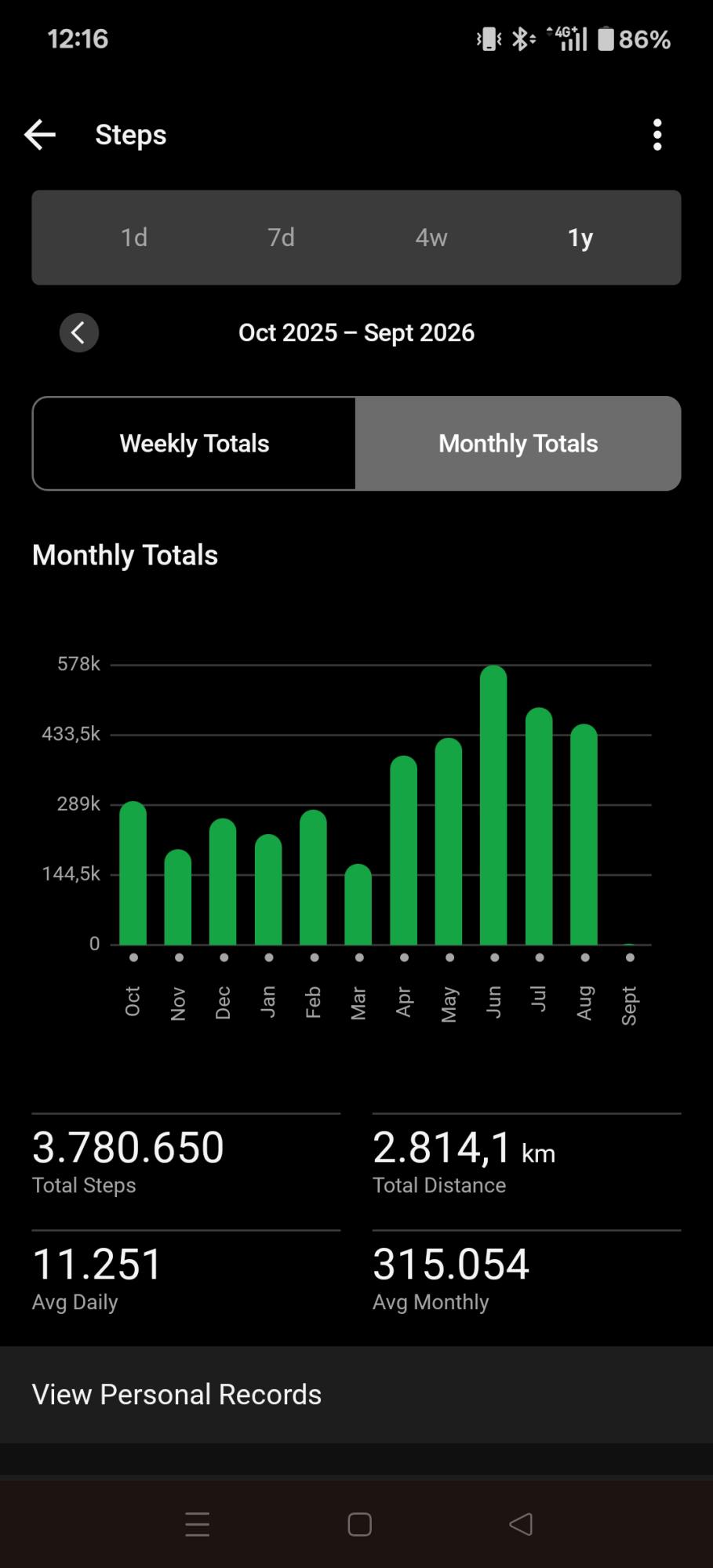Tap the Mar bar in the chart

point(358,905)
